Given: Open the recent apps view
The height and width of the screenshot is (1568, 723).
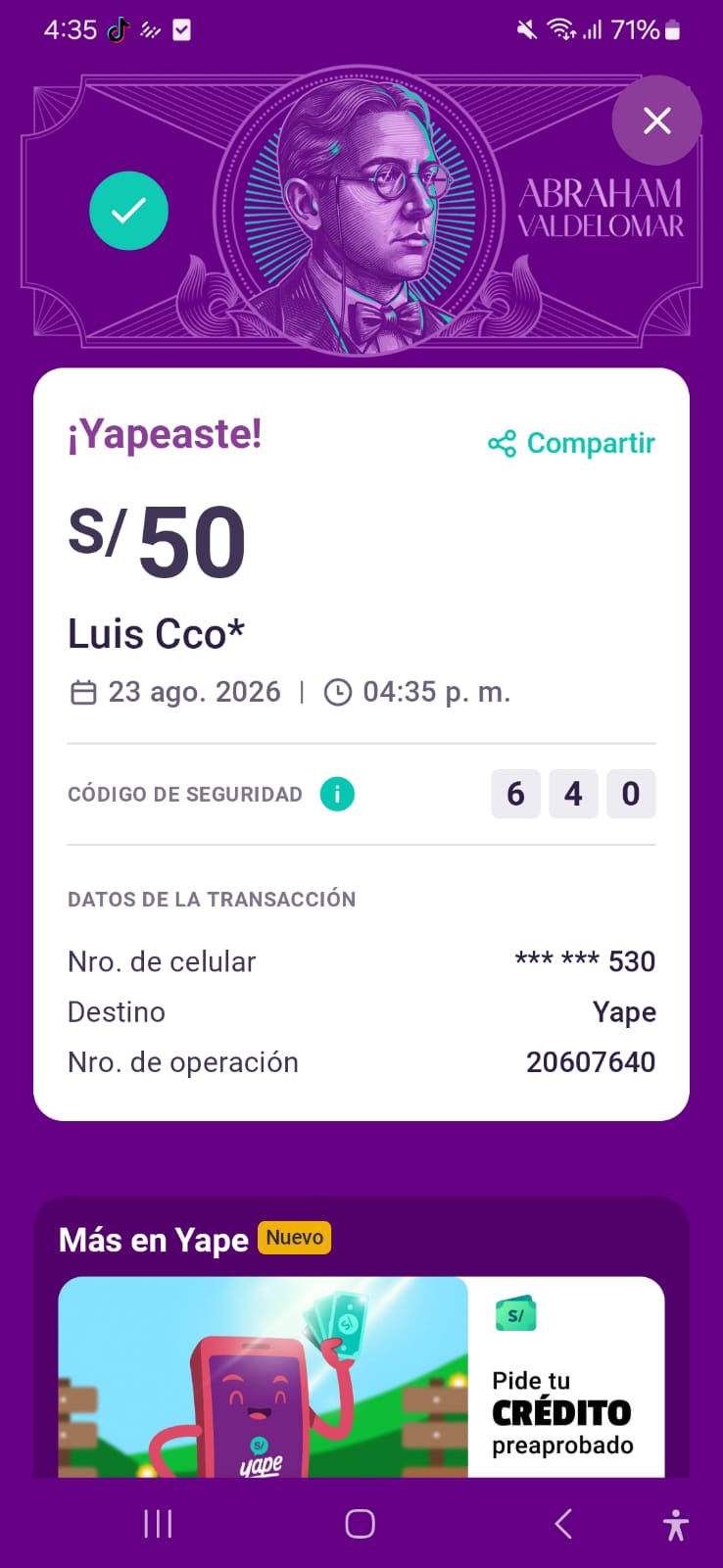Looking at the screenshot, I should [158, 1524].
